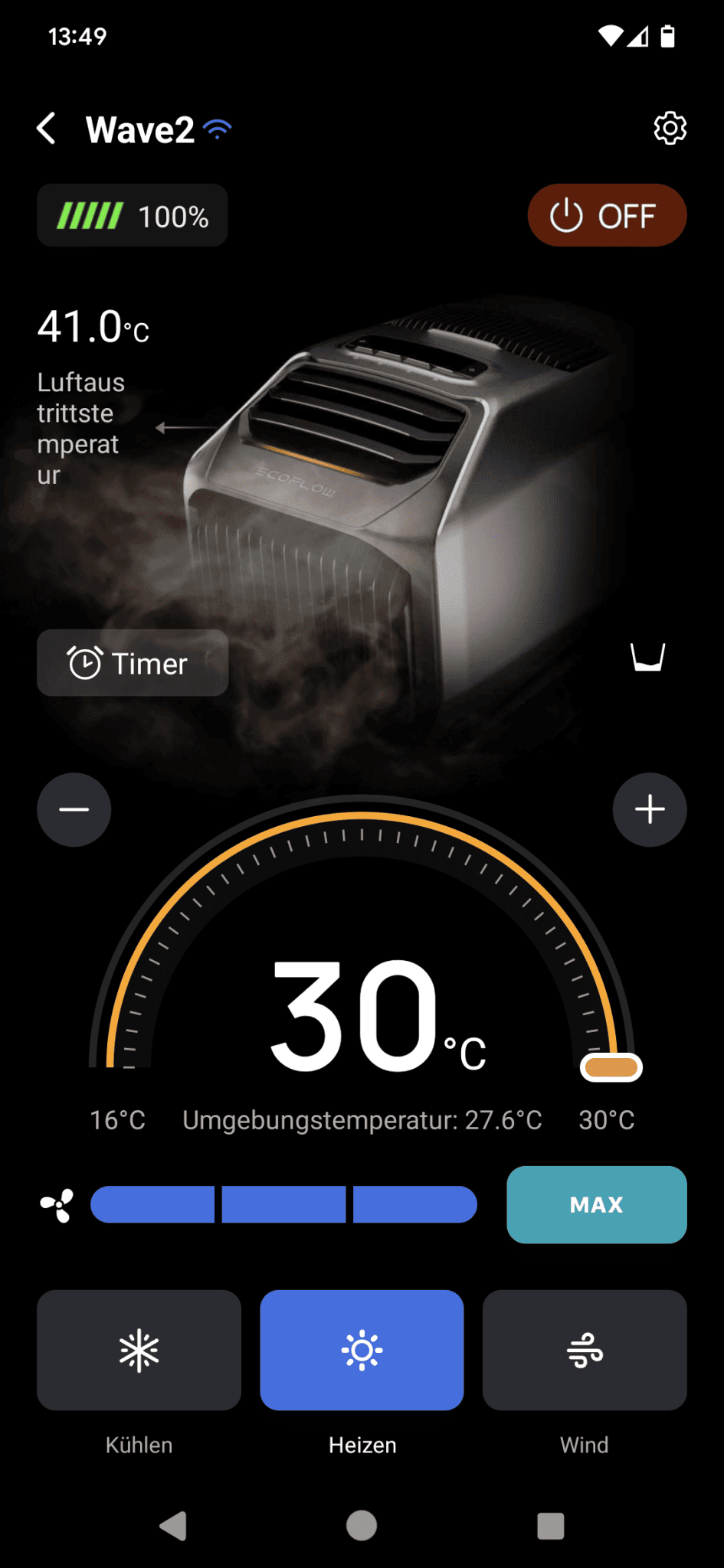This screenshot has height=1568, width=724.
Task: Open the device settings gear
Action: tap(670, 129)
